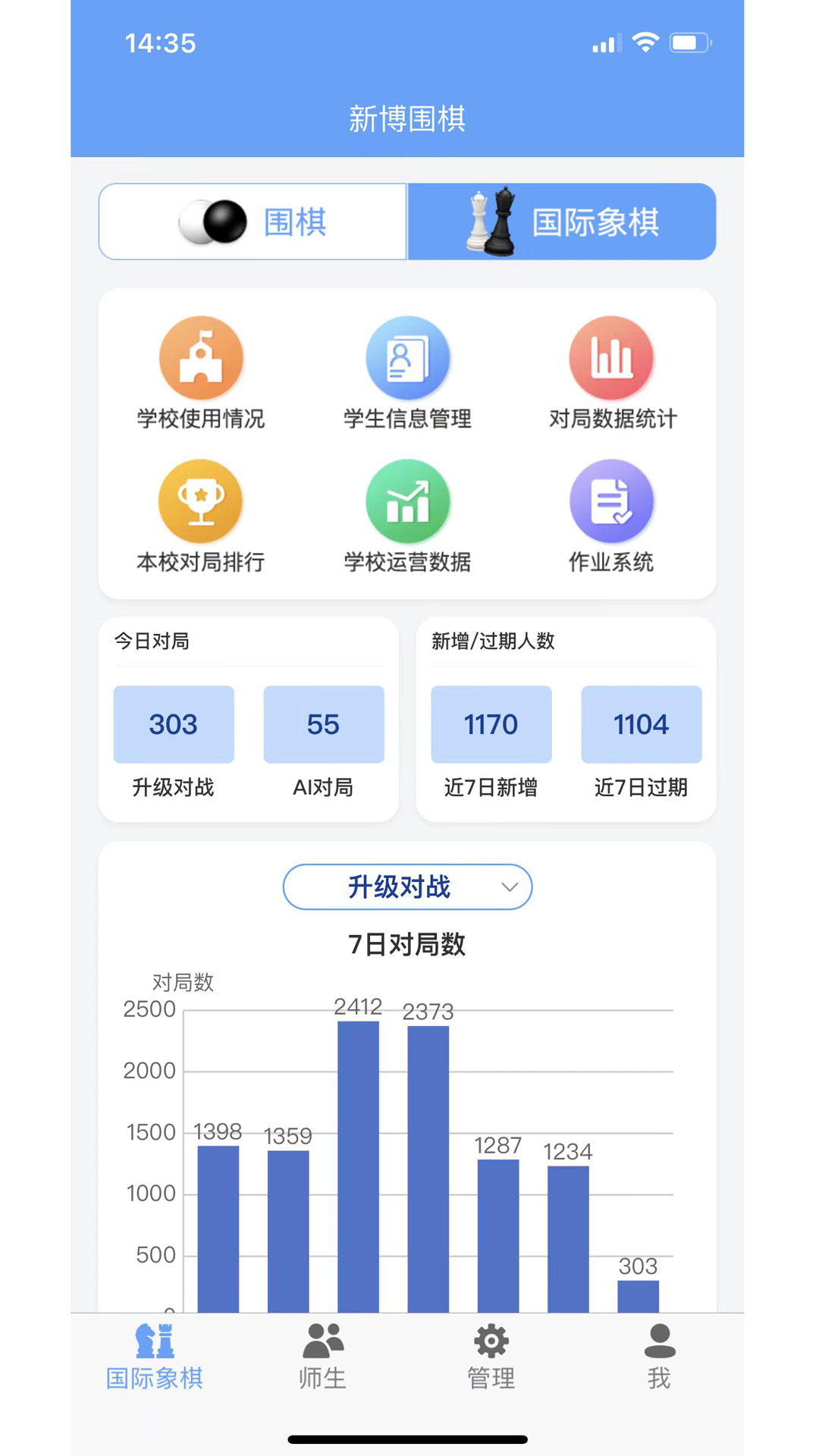819x1456 pixels.
Task: Open 本校对局排行 school ranking
Action: (200, 500)
